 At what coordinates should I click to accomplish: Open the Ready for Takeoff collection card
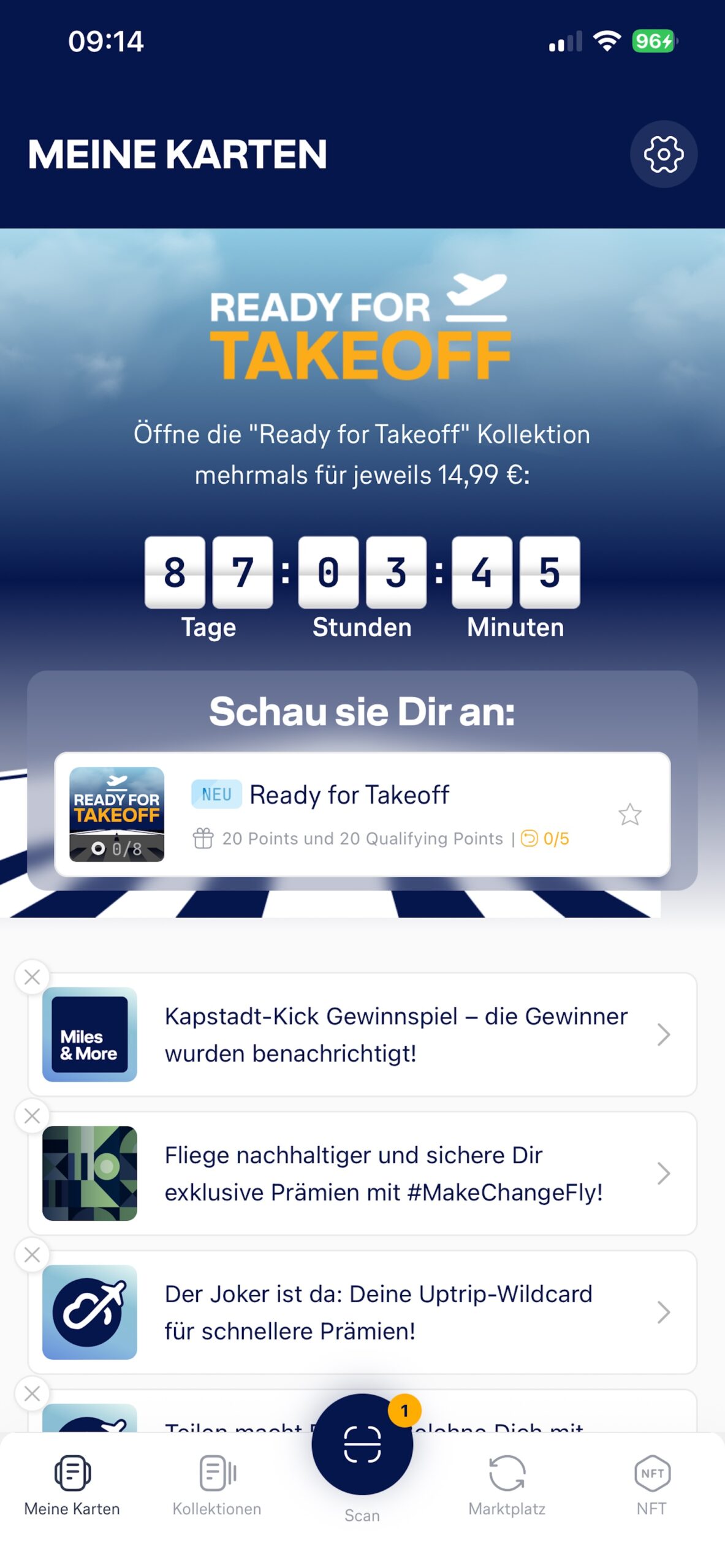tap(362, 814)
